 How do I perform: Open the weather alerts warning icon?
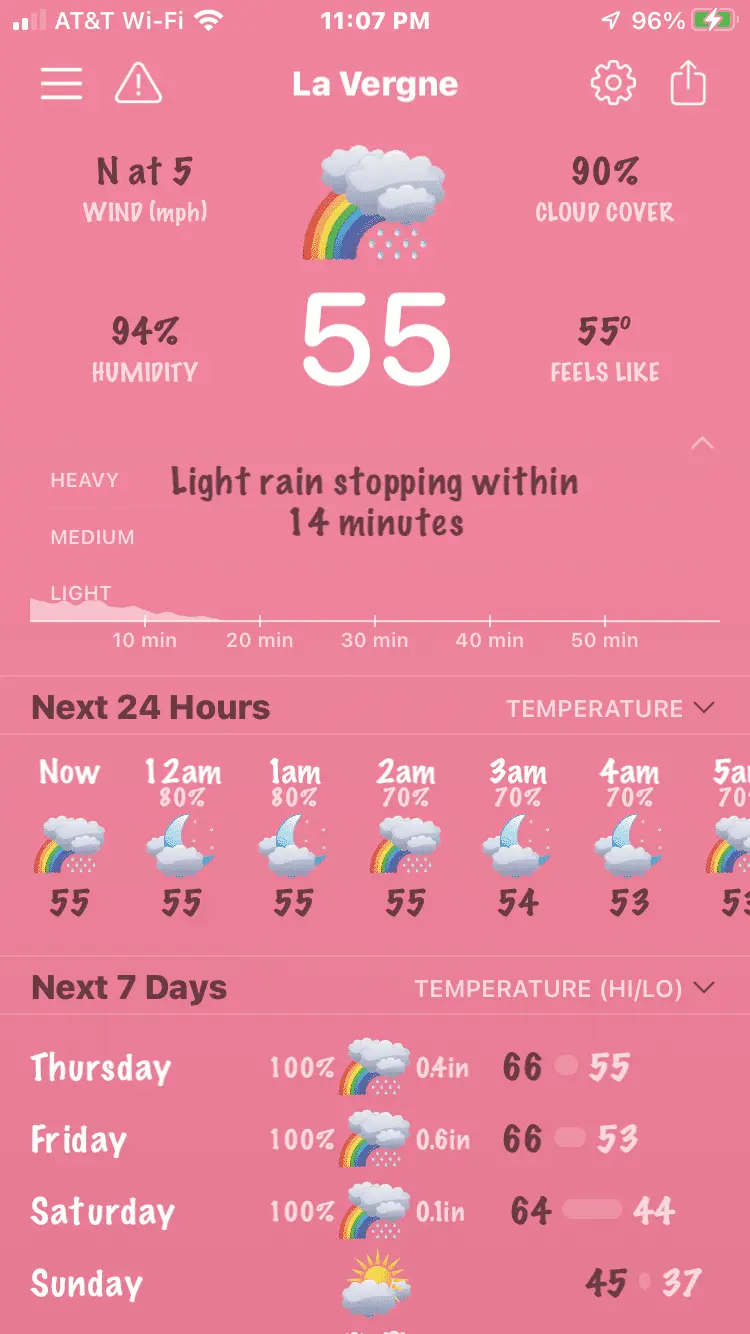[x=138, y=84]
